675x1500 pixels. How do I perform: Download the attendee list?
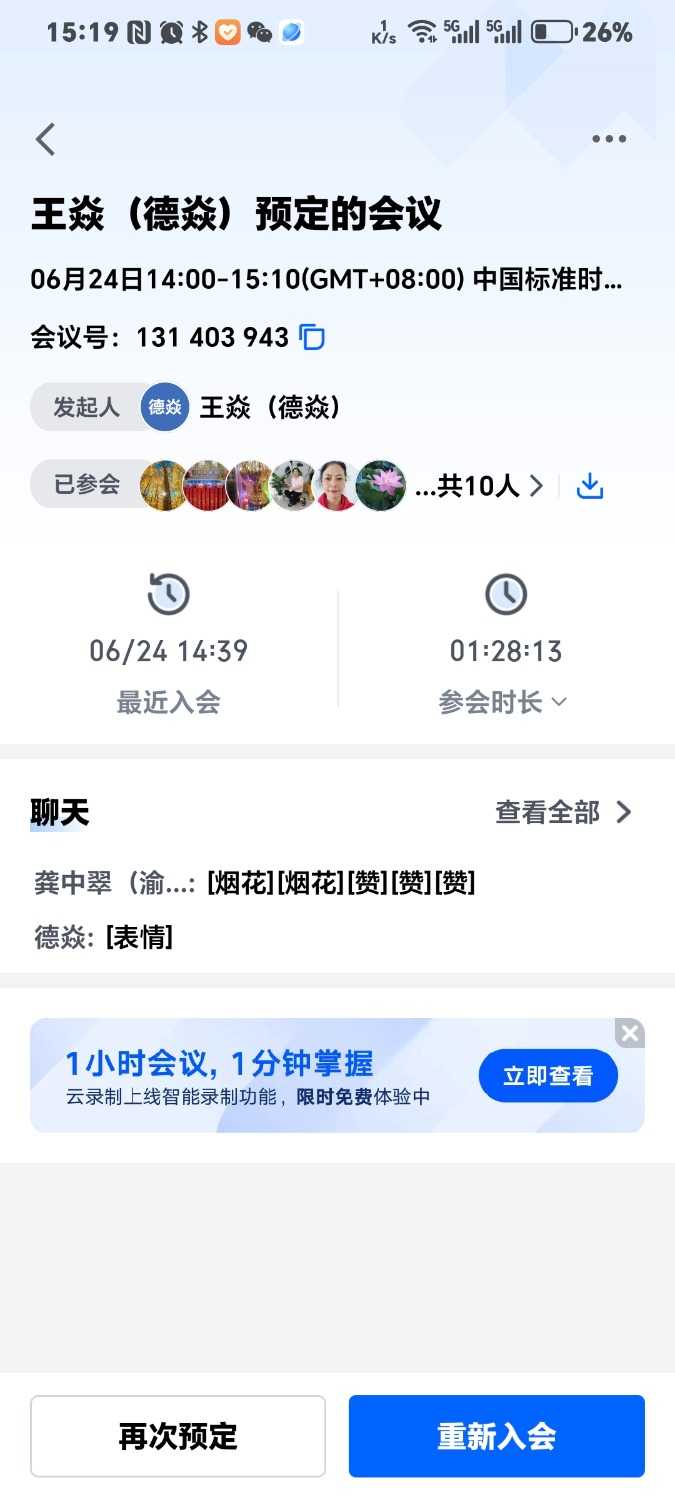point(590,486)
